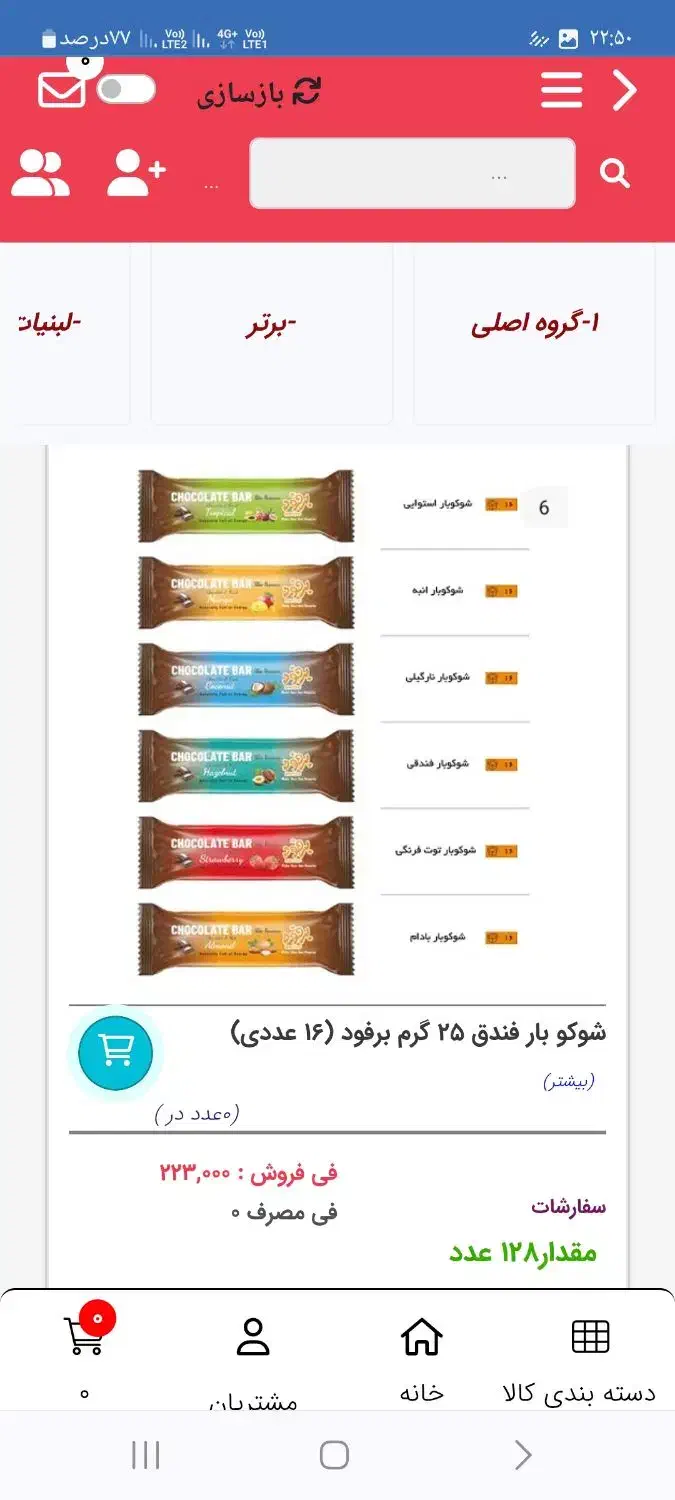Tap the system home button
This screenshot has width=675, height=1500.
coord(334,1455)
